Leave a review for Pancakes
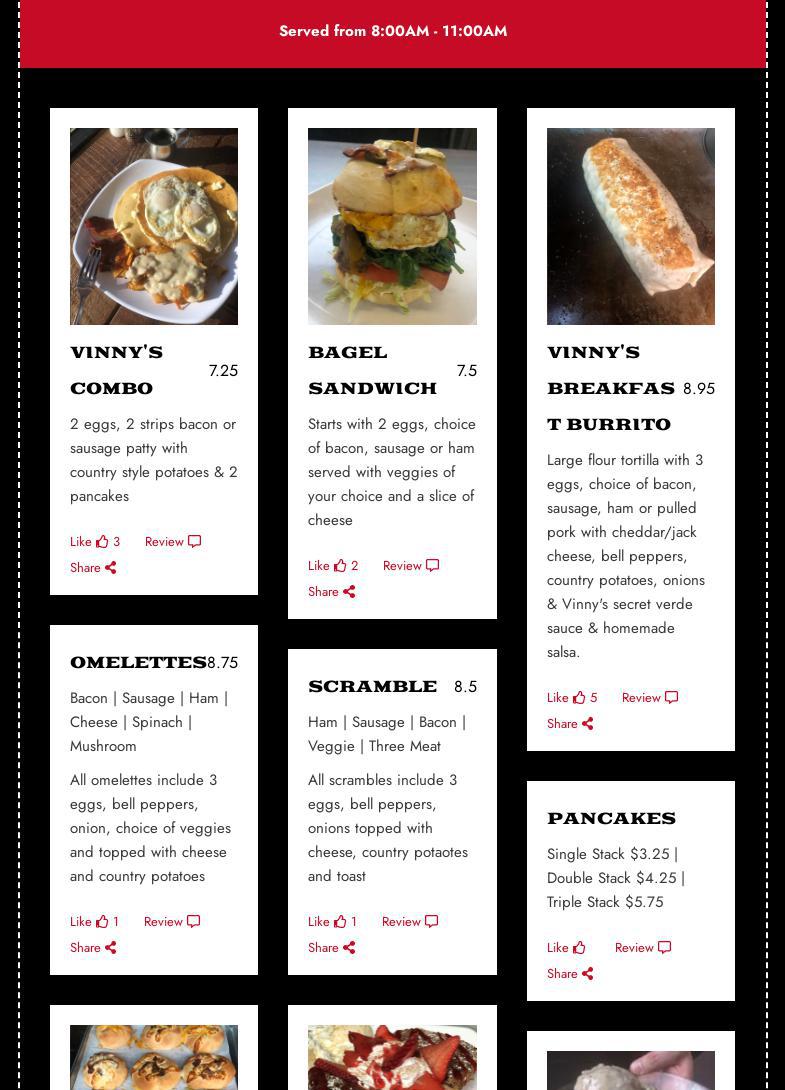Image resolution: width=785 pixels, height=1090 pixels. click(x=642, y=948)
